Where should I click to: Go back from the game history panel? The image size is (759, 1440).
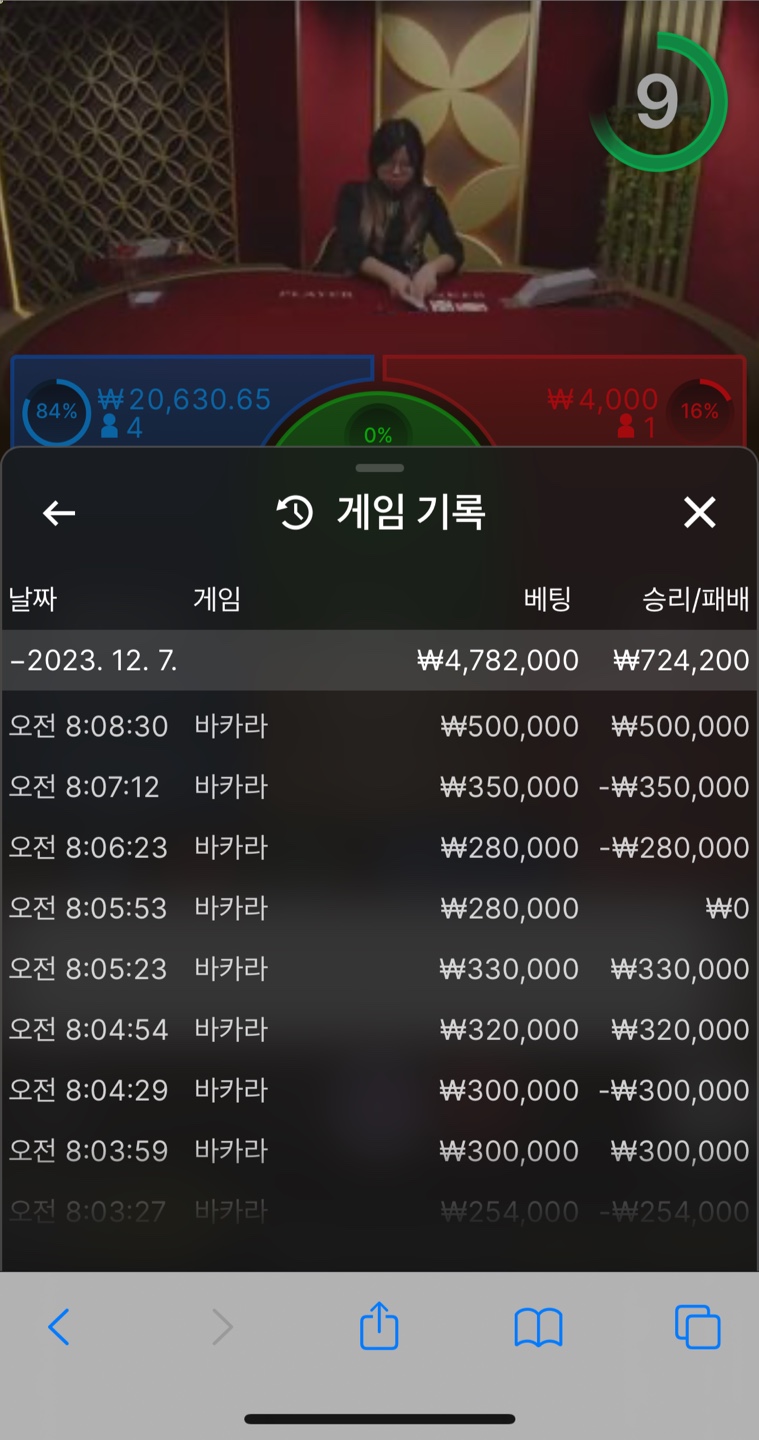[59, 513]
